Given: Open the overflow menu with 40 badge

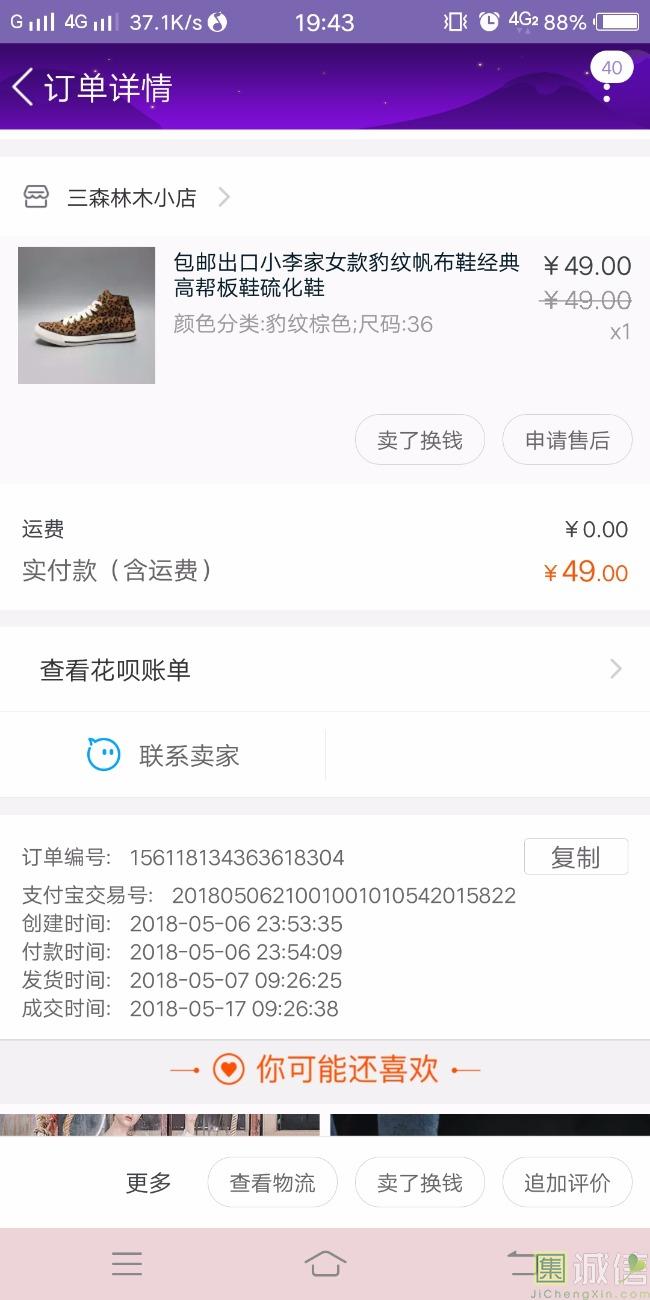Looking at the screenshot, I should [x=607, y=86].
